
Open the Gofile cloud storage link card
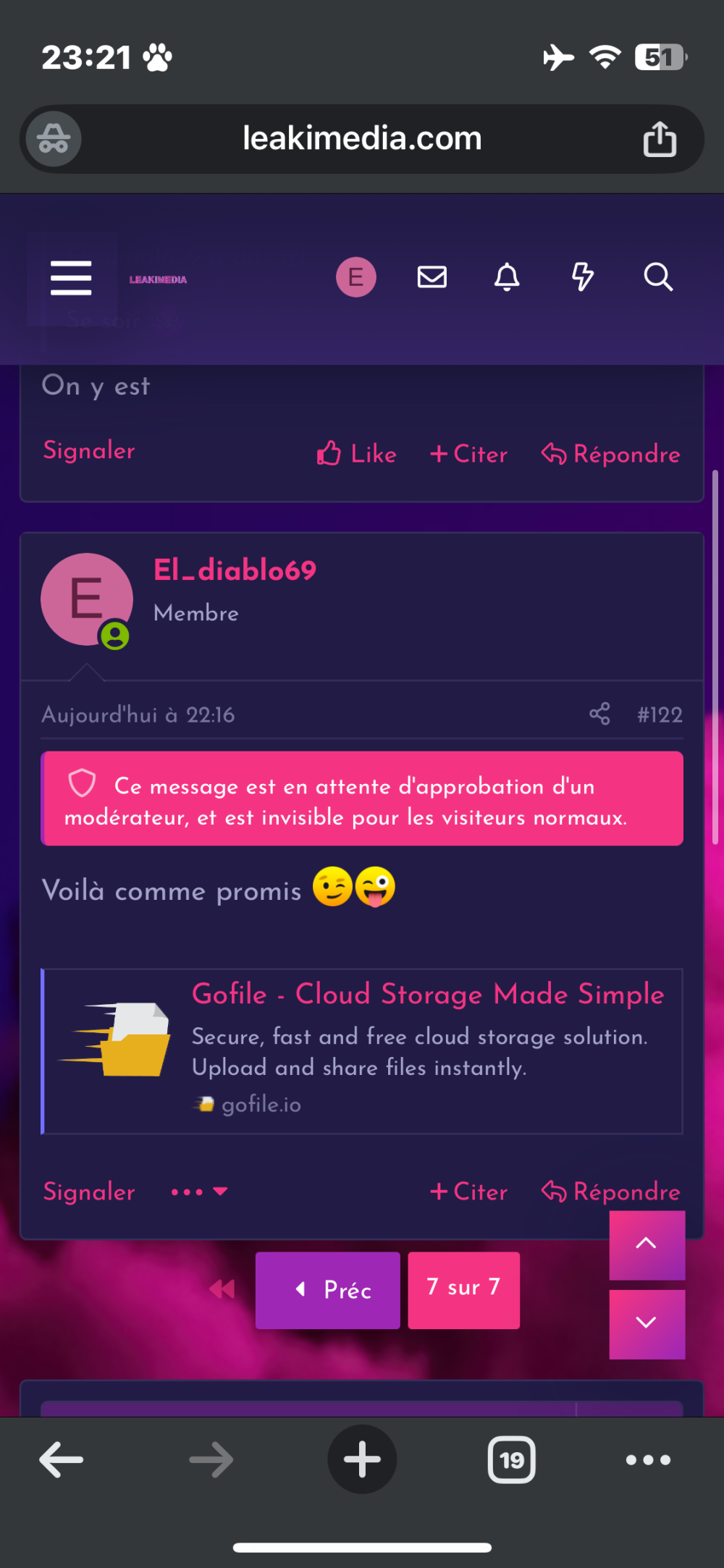click(427, 994)
